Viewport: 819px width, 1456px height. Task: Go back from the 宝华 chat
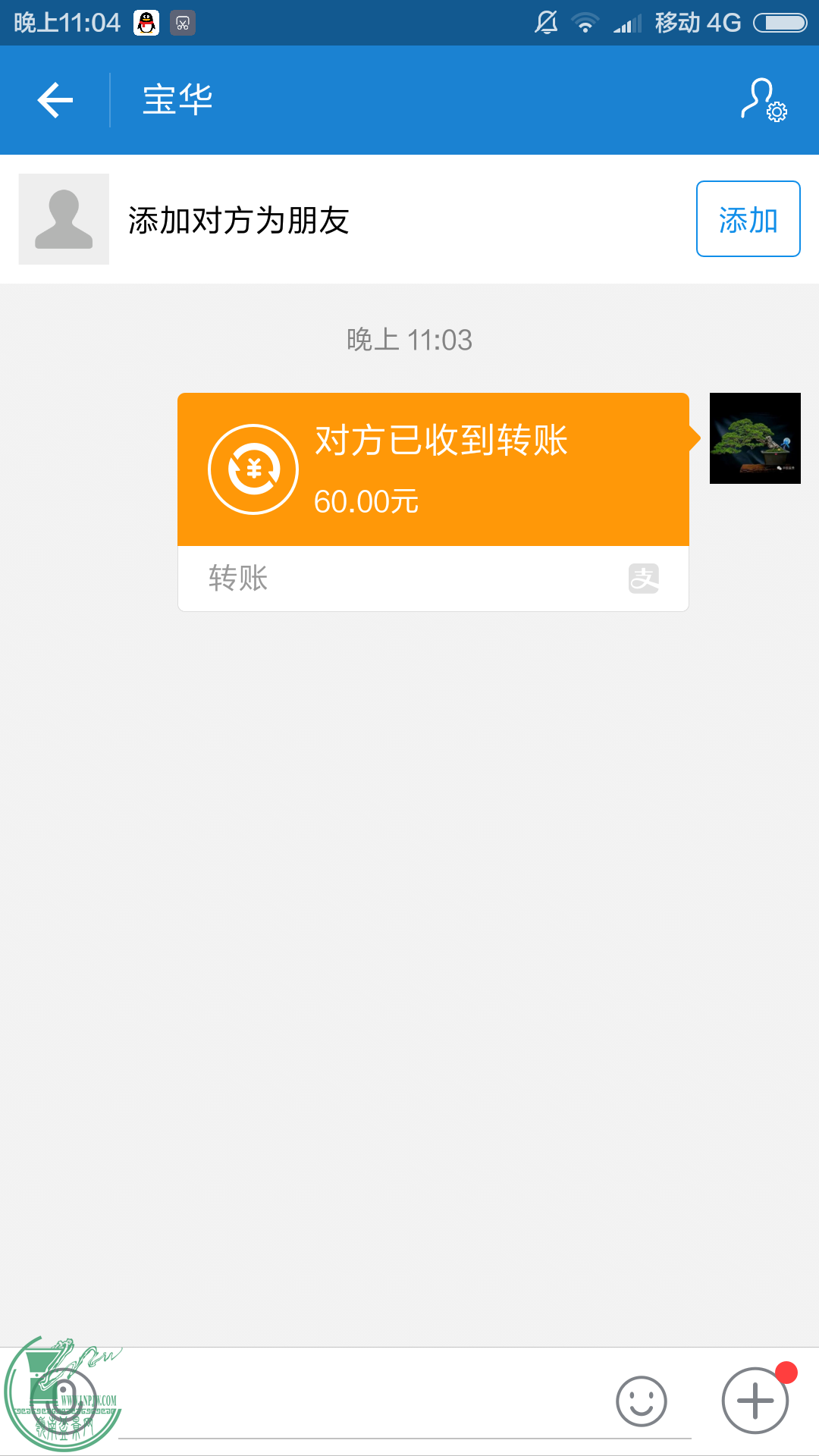pos(55,100)
